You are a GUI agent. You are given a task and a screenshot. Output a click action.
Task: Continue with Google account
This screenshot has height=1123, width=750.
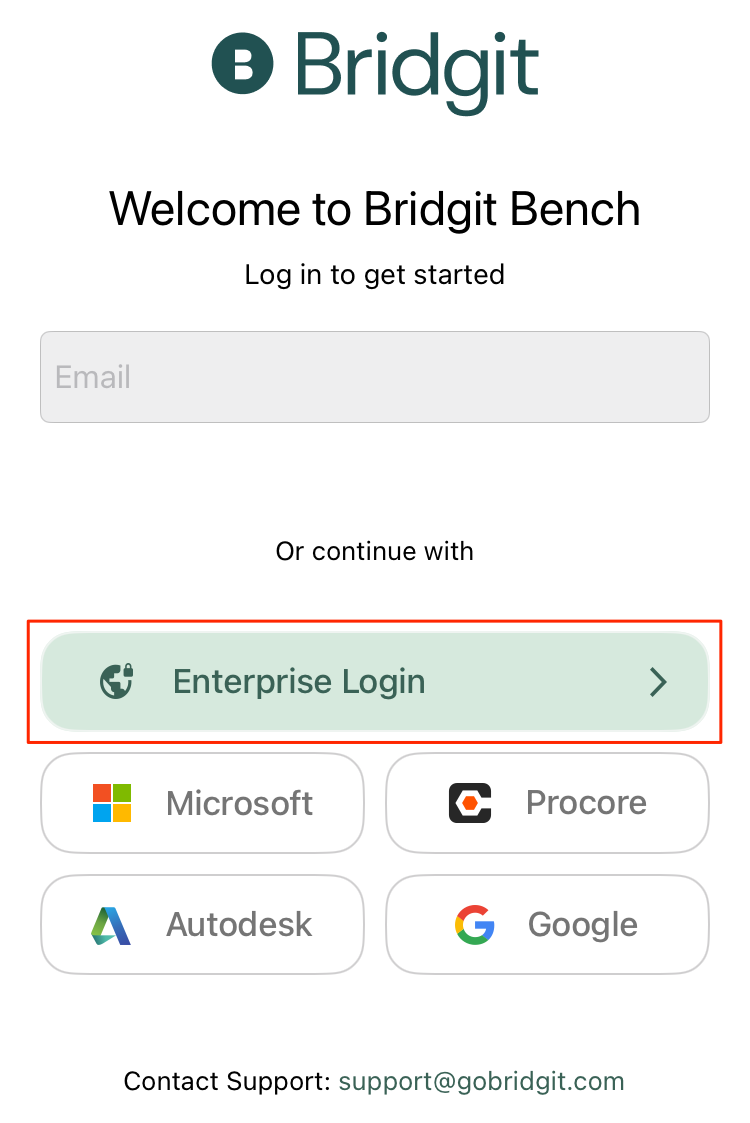click(547, 924)
